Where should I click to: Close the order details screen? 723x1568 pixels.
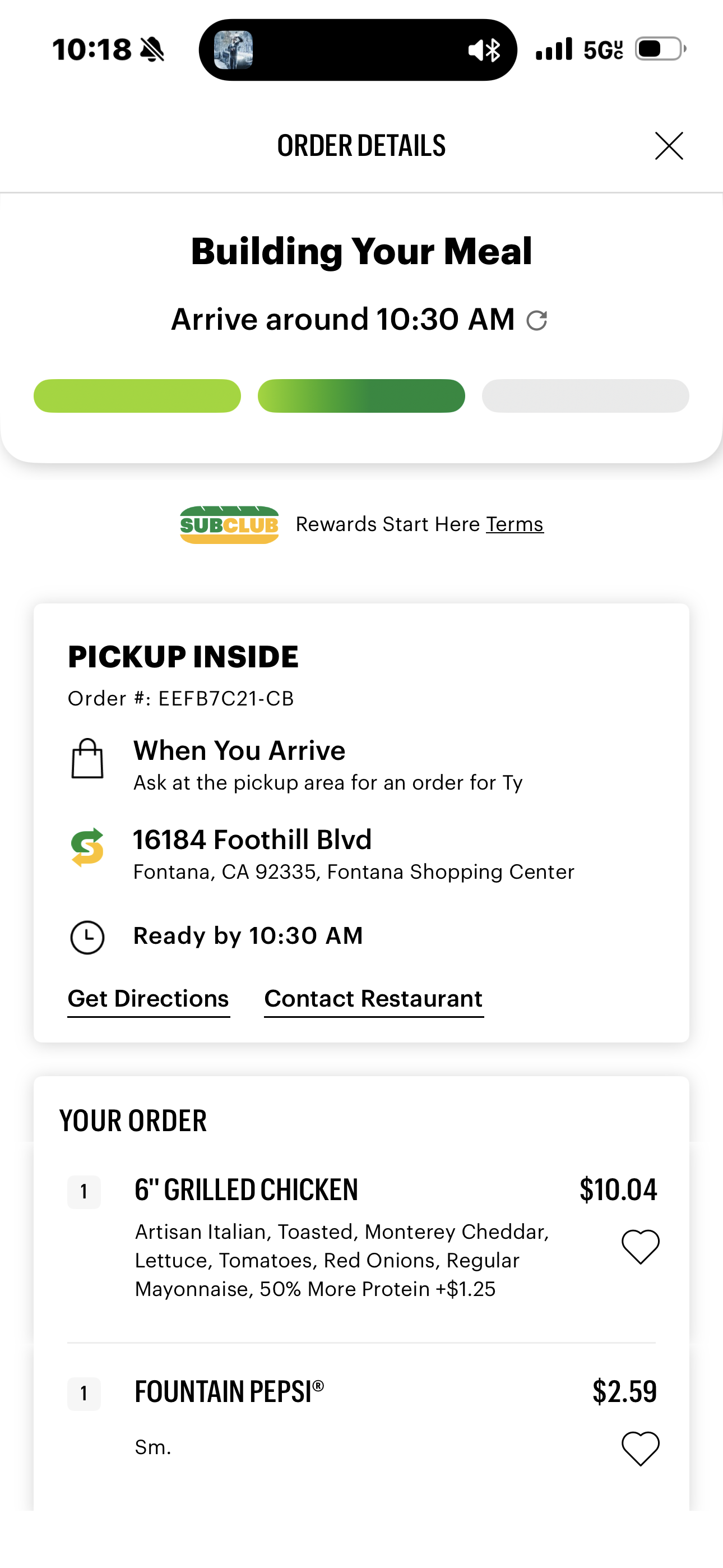click(x=669, y=146)
